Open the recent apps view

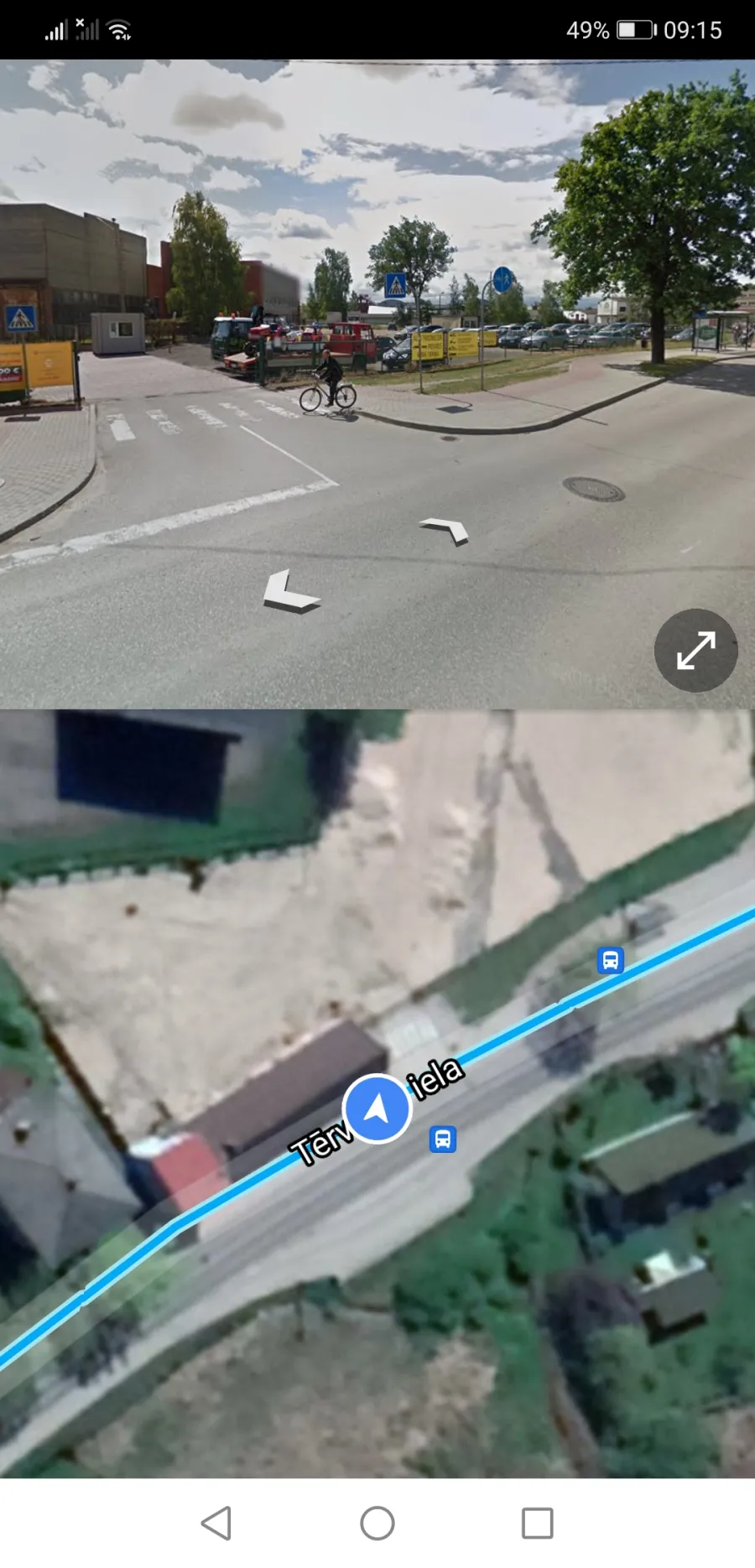[x=537, y=1523]
